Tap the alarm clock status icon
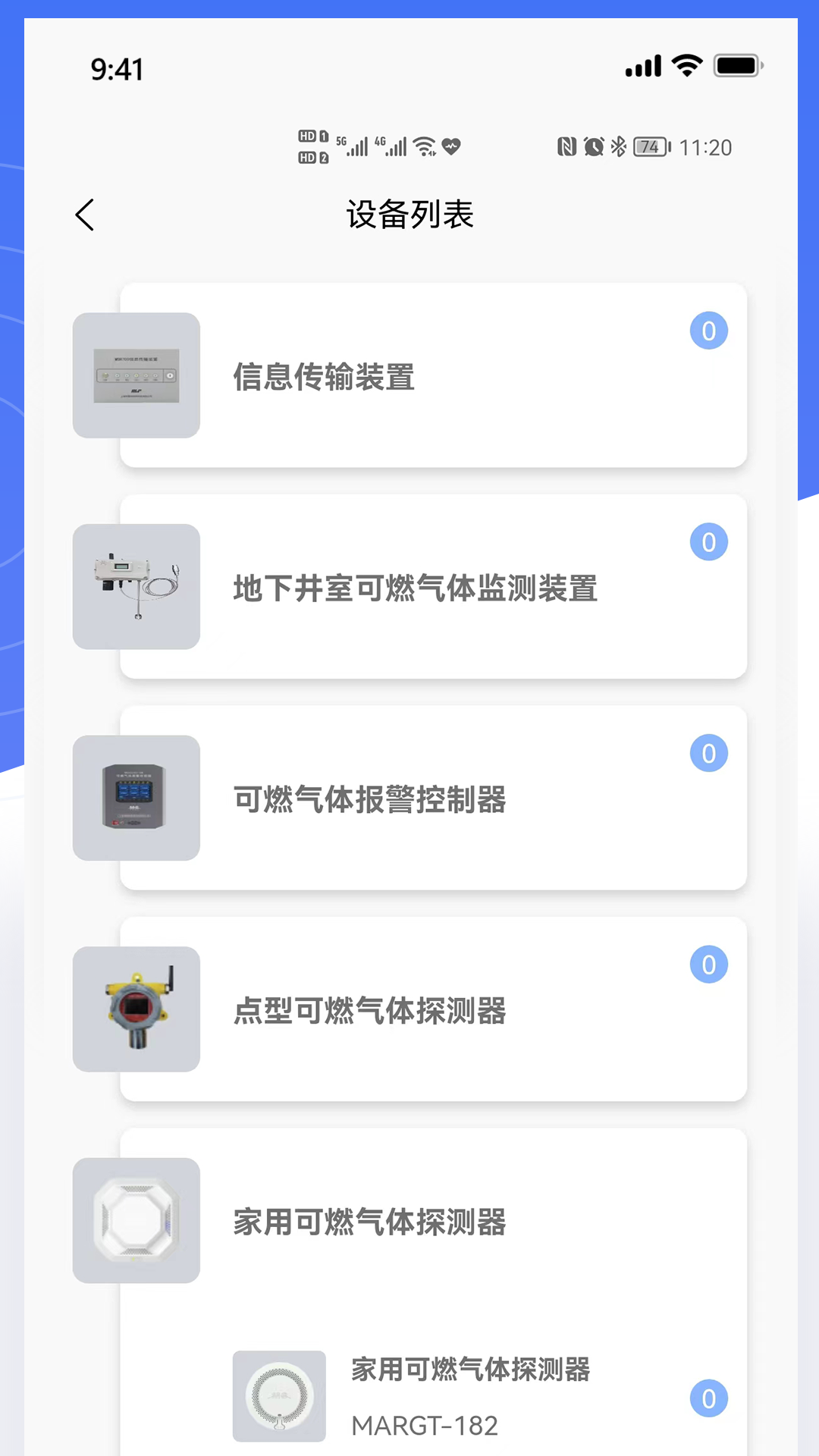The image size is (819, 1456). 594,146
